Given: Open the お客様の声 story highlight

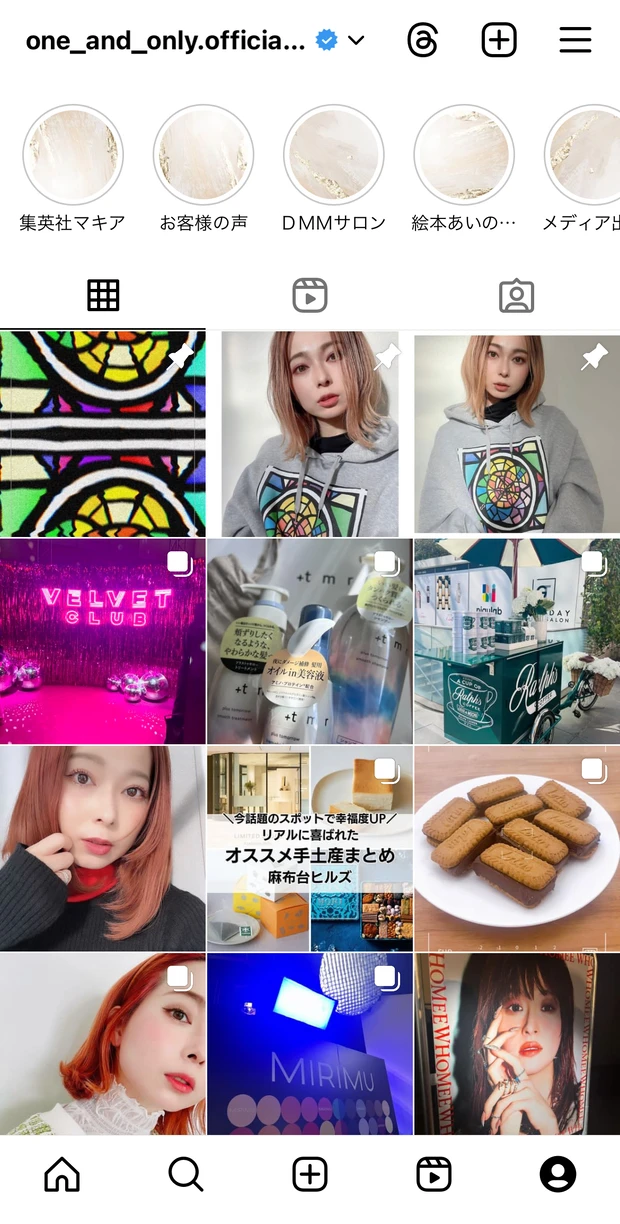Looking at the screenshot, I should click(203, 155).
